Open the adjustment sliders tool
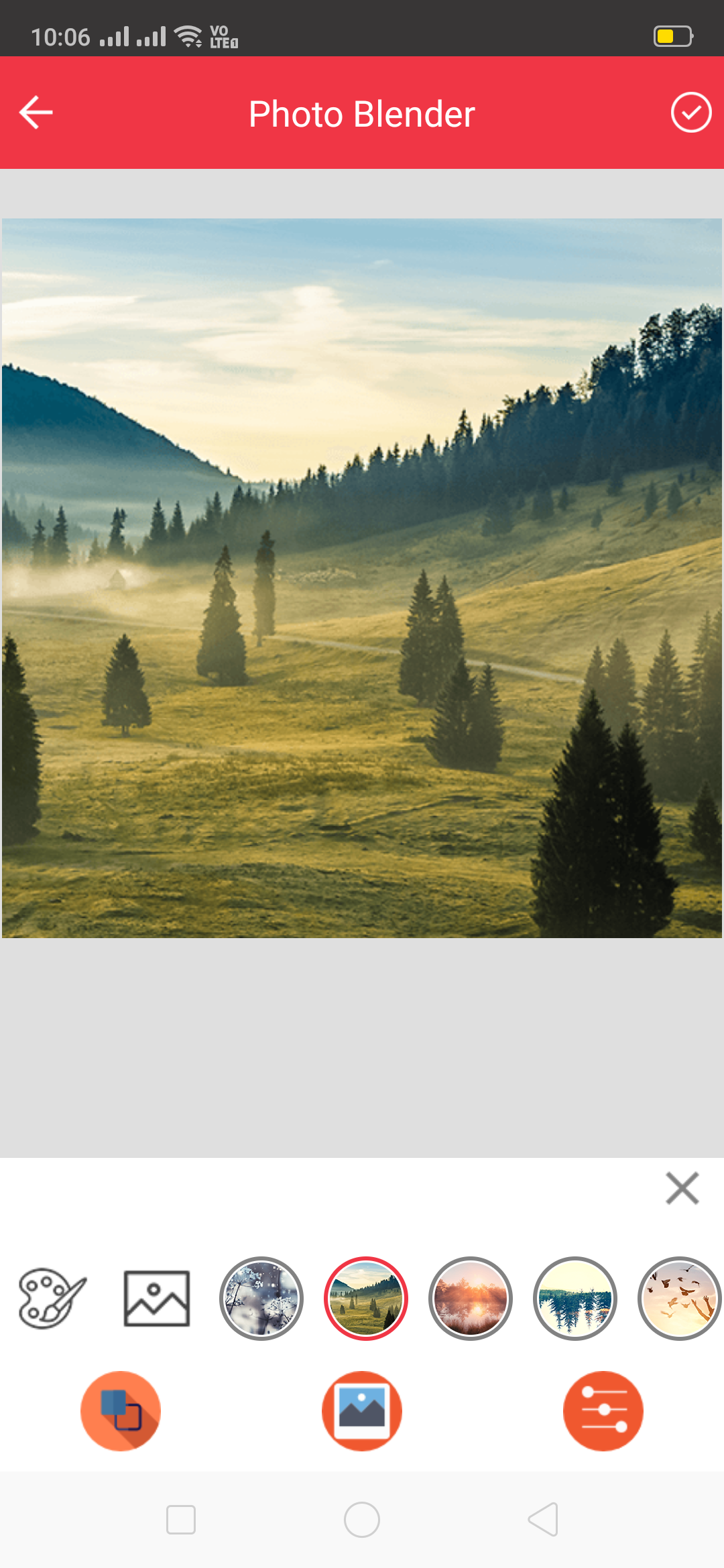Viewport: 724px width, 1568px height. click(603, 1411)
